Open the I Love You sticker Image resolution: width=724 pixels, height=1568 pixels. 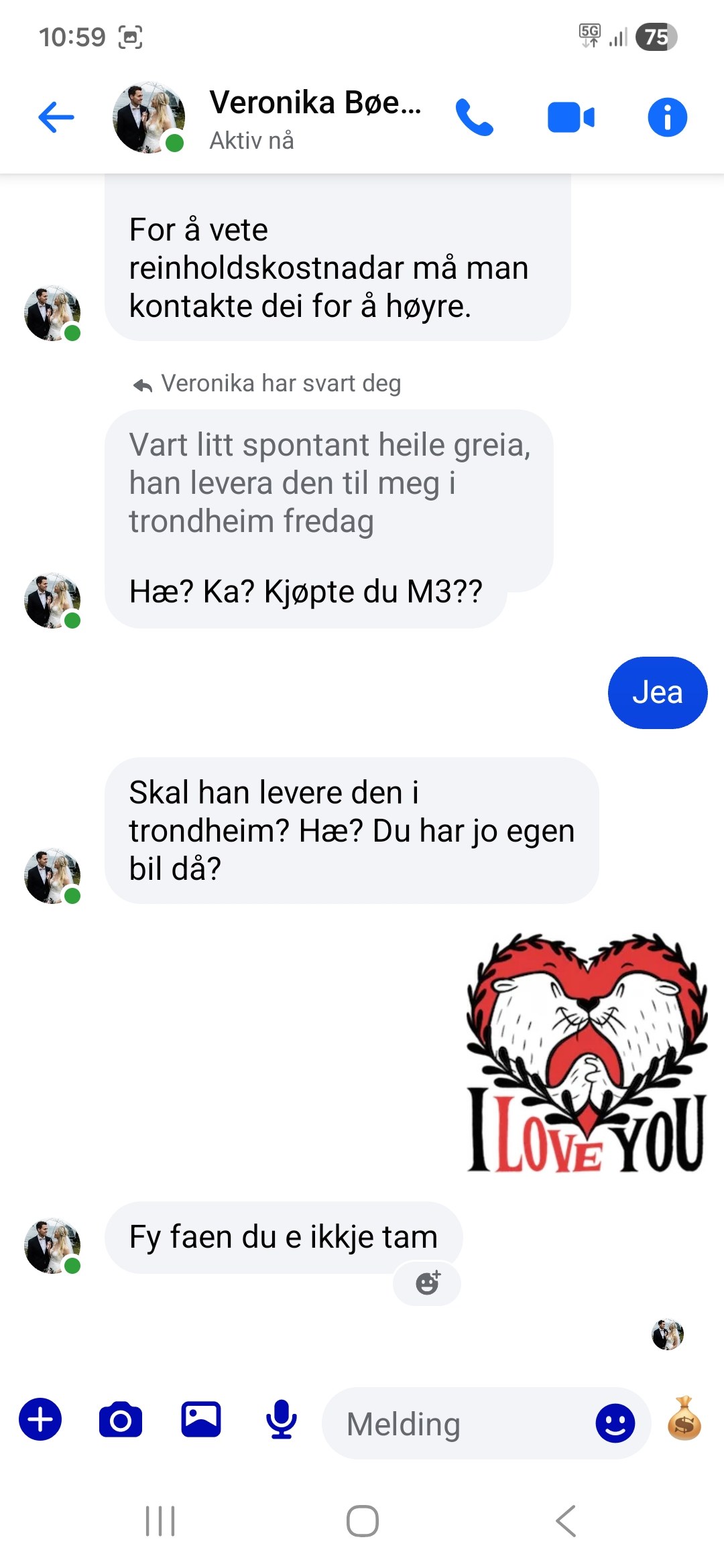[x=587, y=1052]
